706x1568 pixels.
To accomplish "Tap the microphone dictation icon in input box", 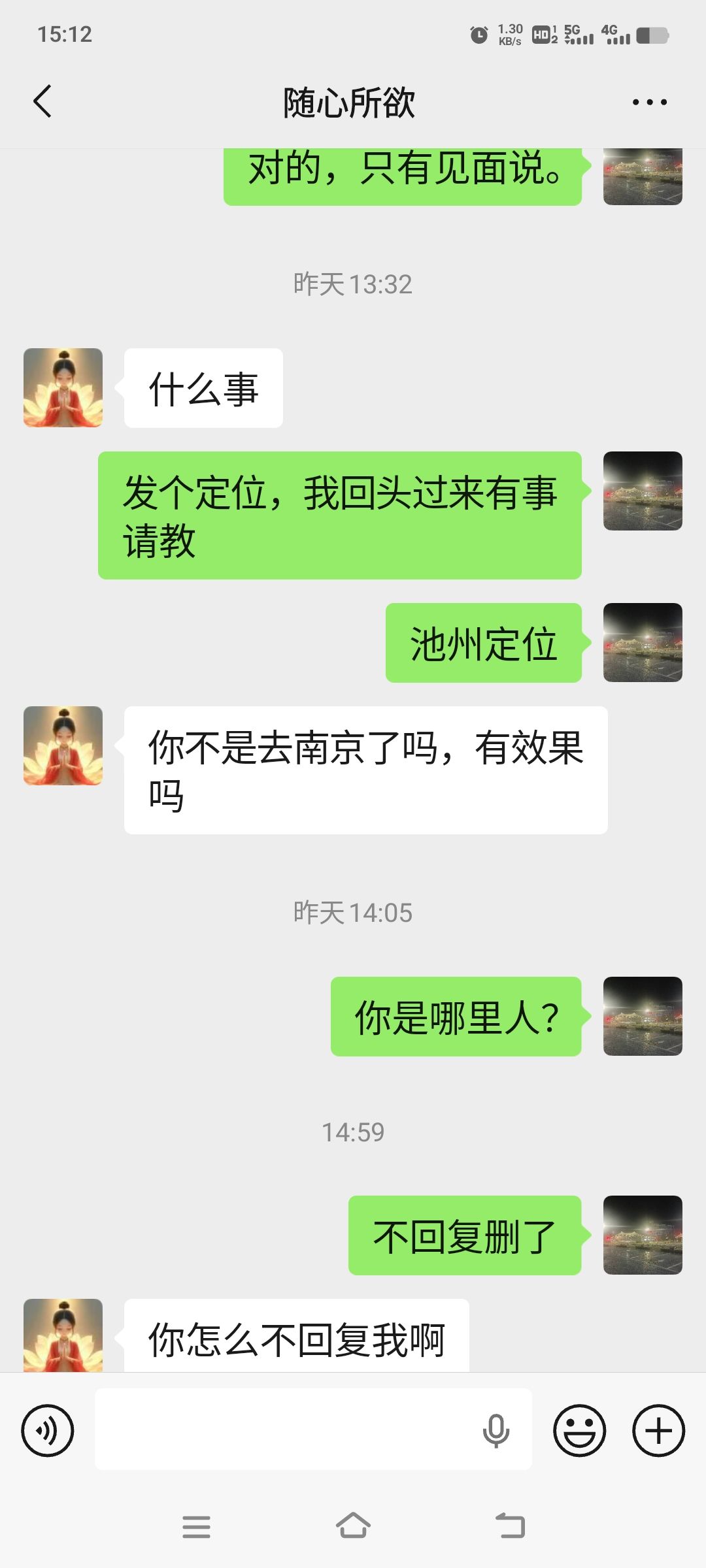I will (x=496, y=1430).
